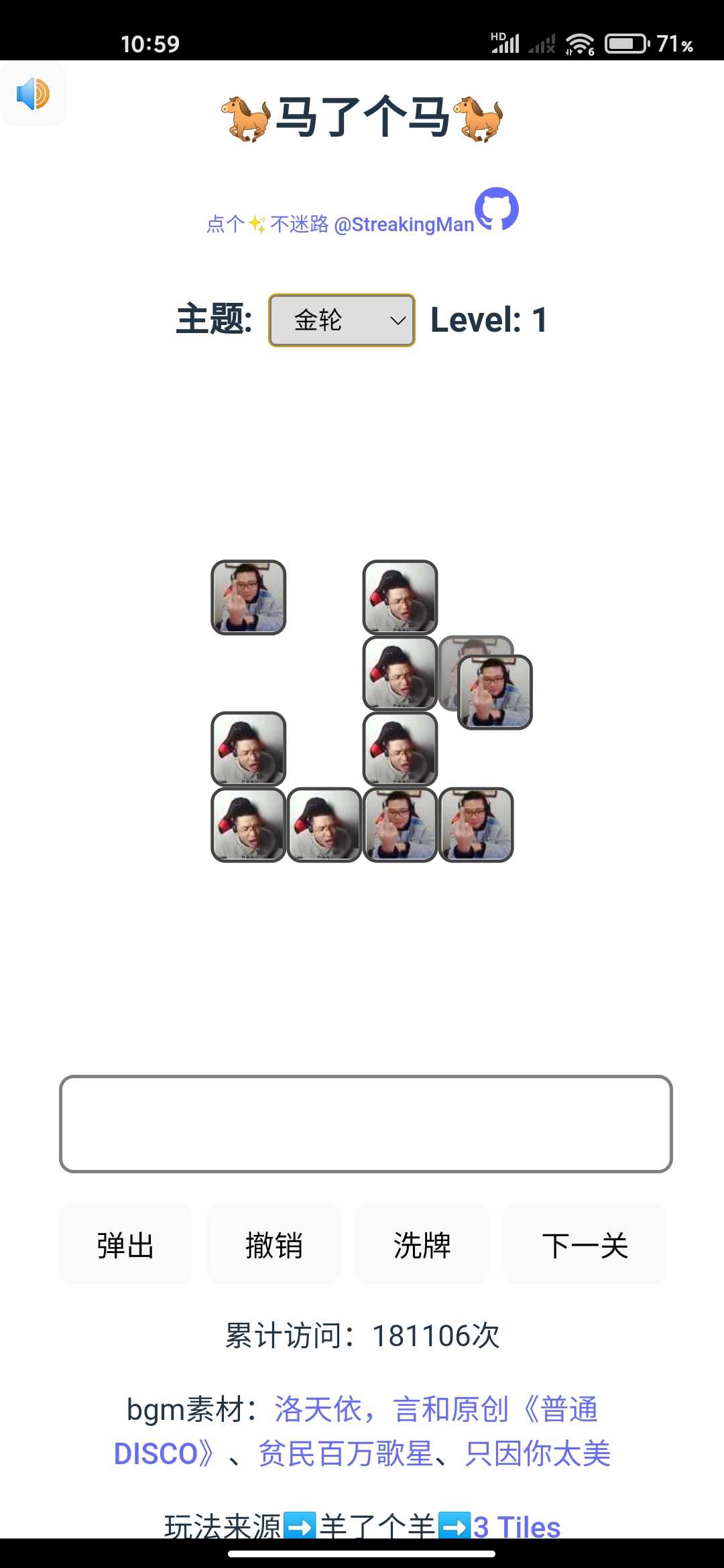Viewport: 724px width, 1568px height.
Task: Open the 贫民百万歌星 link
Action: coord(345,1453)
